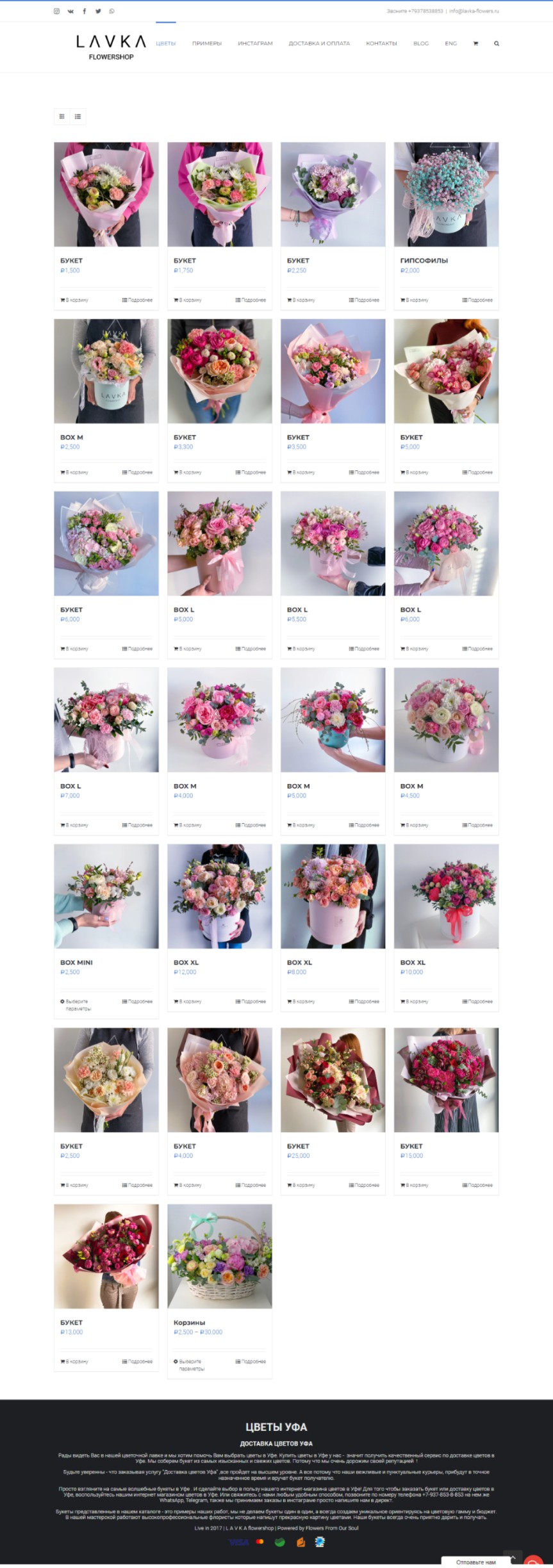The image size is (553, 1568).
Task: Add БУКЕТ ₽25,000 to cart
Action: 301,1185
